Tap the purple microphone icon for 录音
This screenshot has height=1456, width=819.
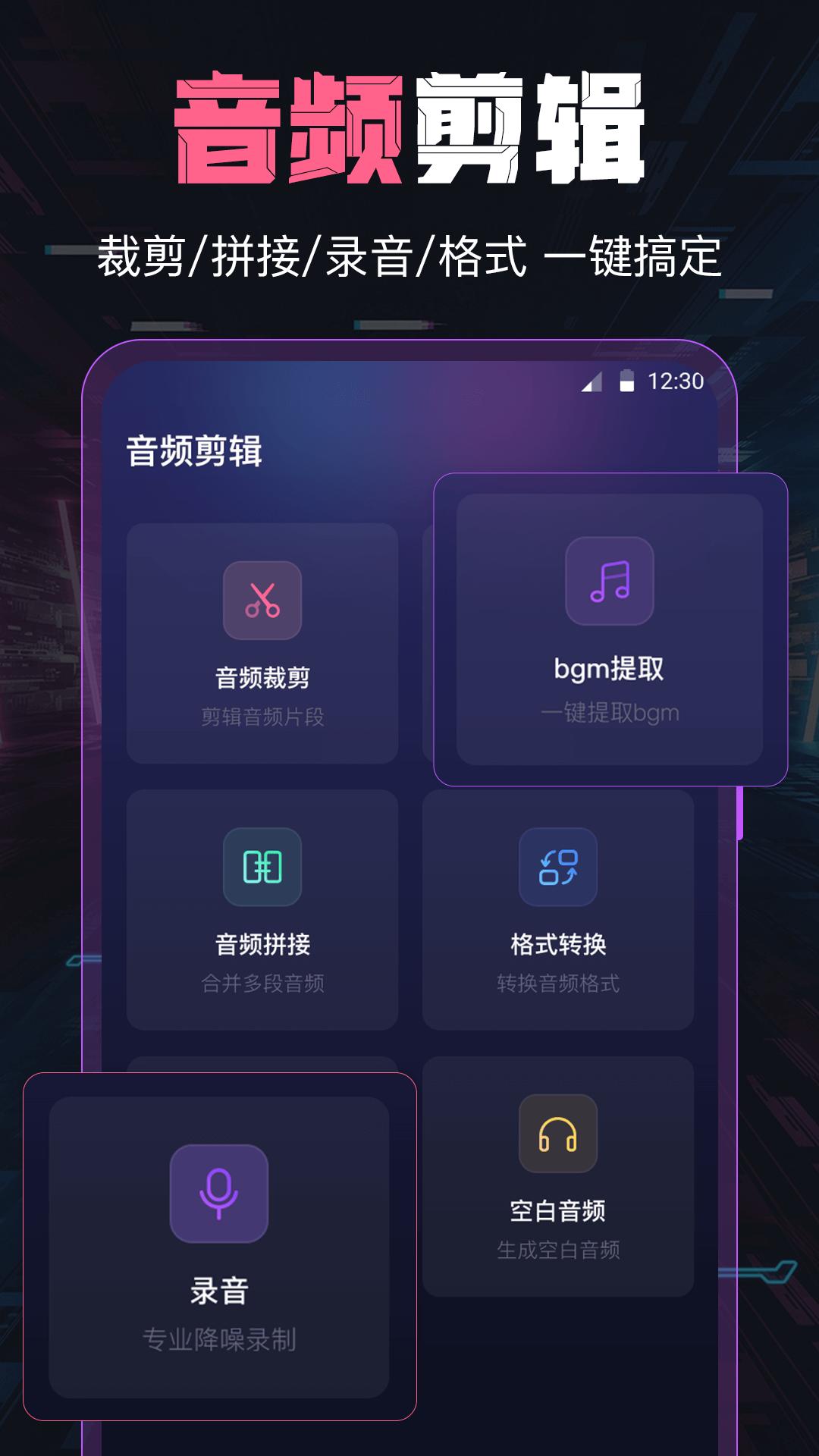pos(220,1193)
